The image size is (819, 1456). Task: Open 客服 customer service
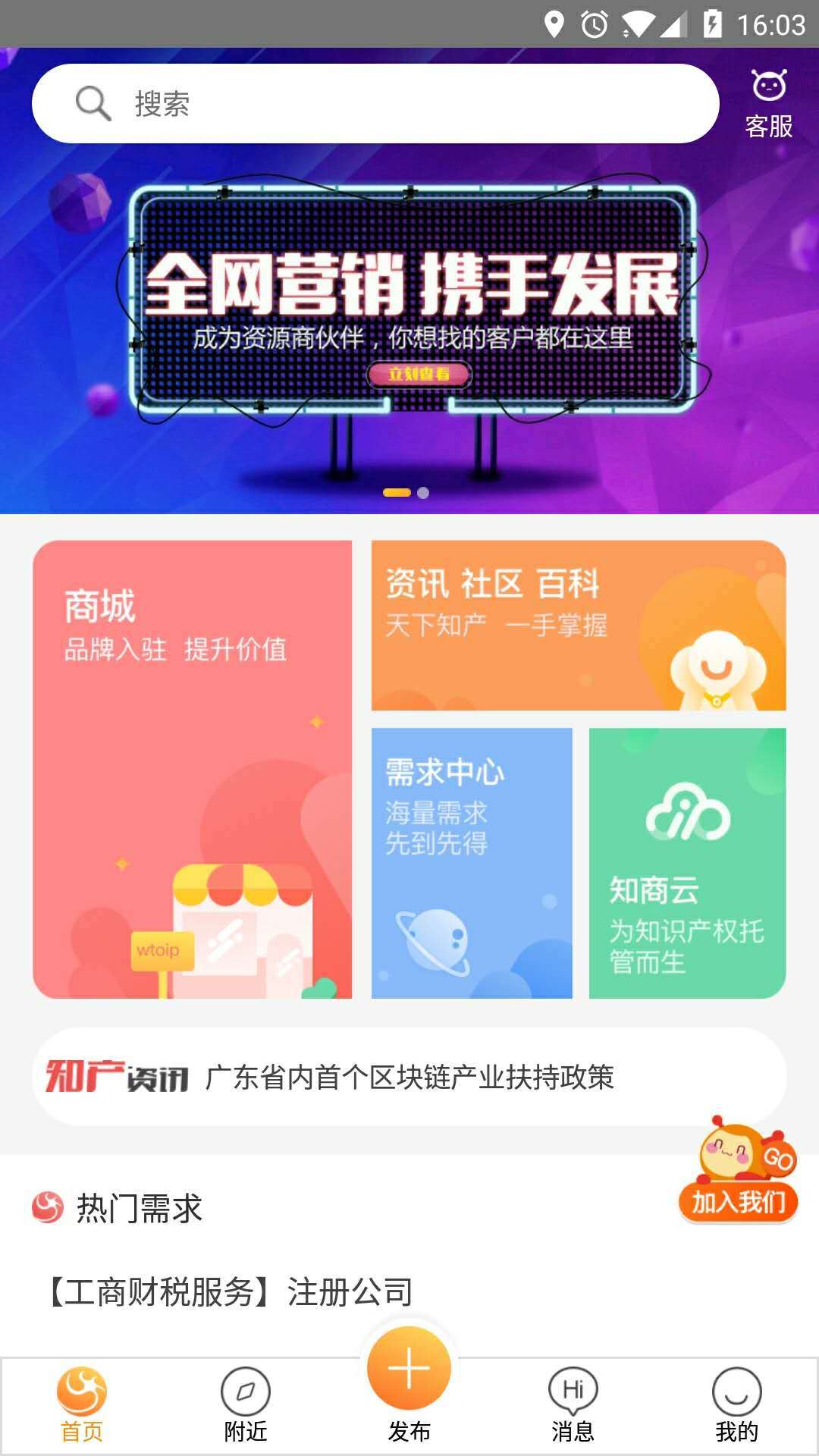pos(768,105)
